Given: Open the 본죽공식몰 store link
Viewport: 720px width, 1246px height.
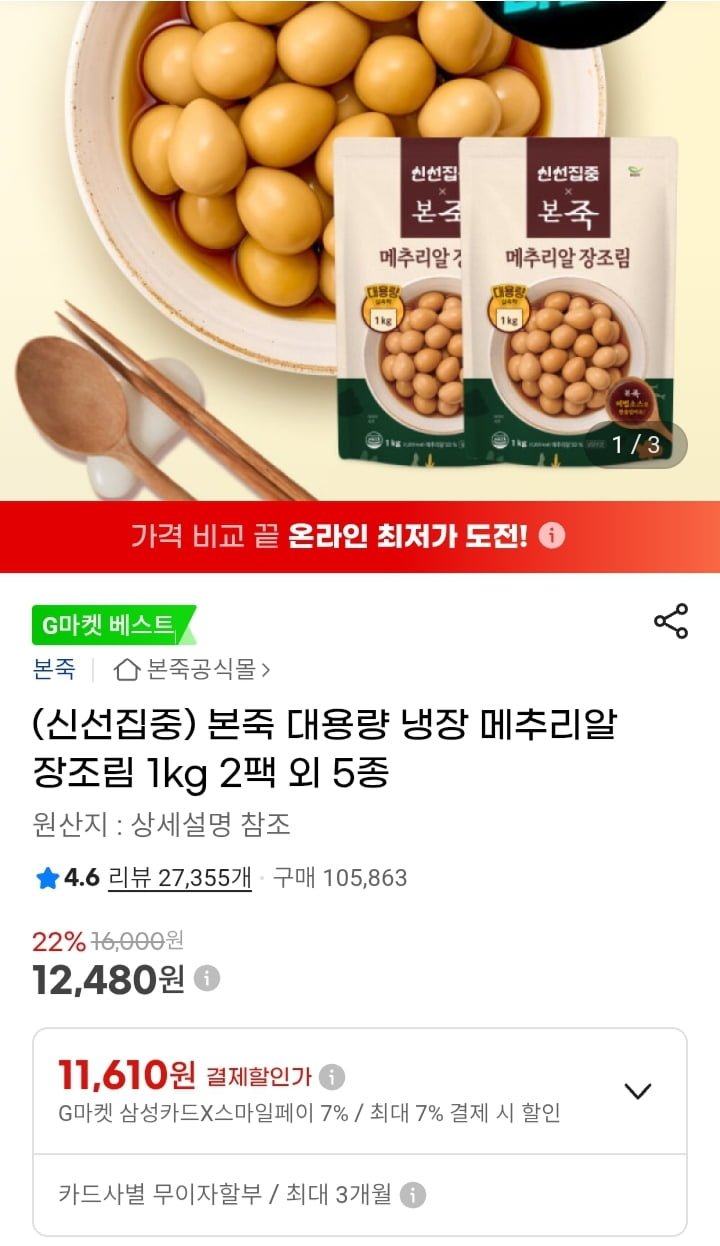Looking at the screenshot, I should click(x=192, y=669).
